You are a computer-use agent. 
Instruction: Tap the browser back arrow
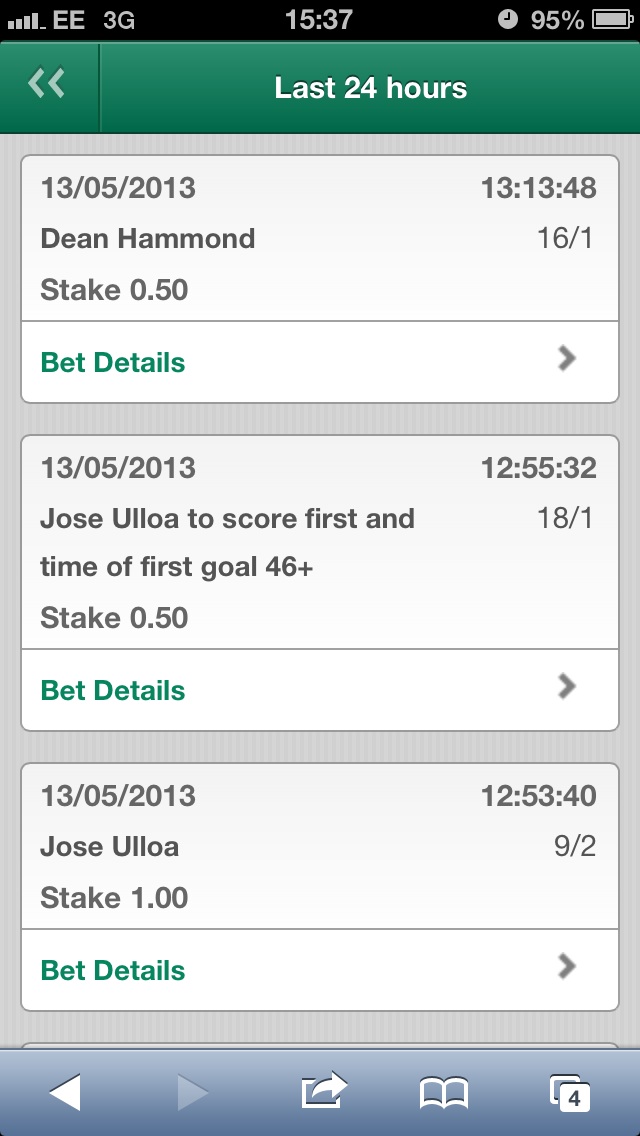[x=65, y=1091]
